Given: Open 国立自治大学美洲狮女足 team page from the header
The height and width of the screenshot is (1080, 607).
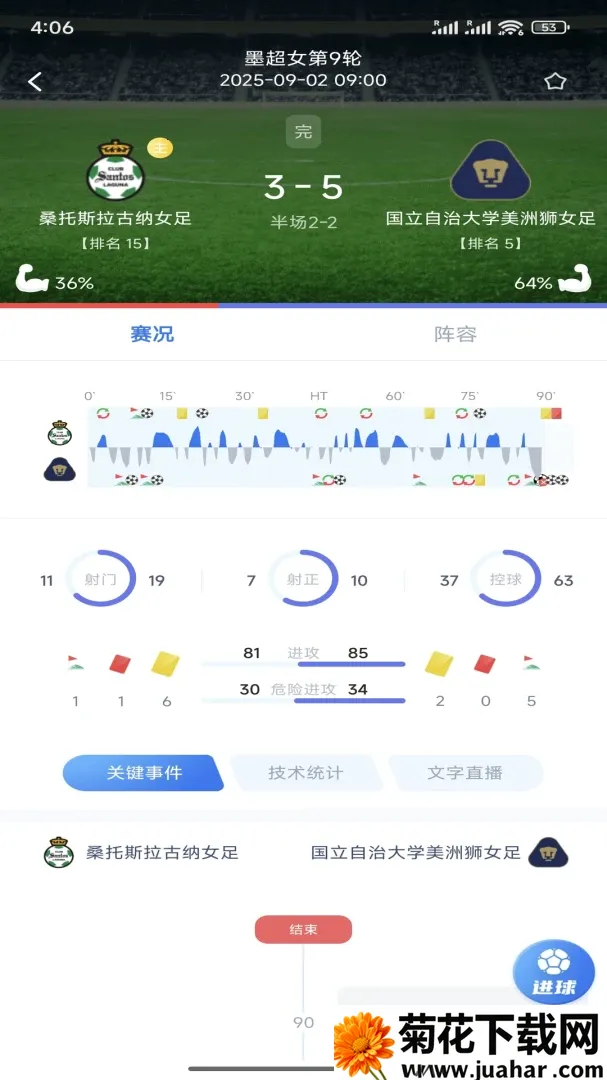Looking at the screenshot, I should [491, 169].
